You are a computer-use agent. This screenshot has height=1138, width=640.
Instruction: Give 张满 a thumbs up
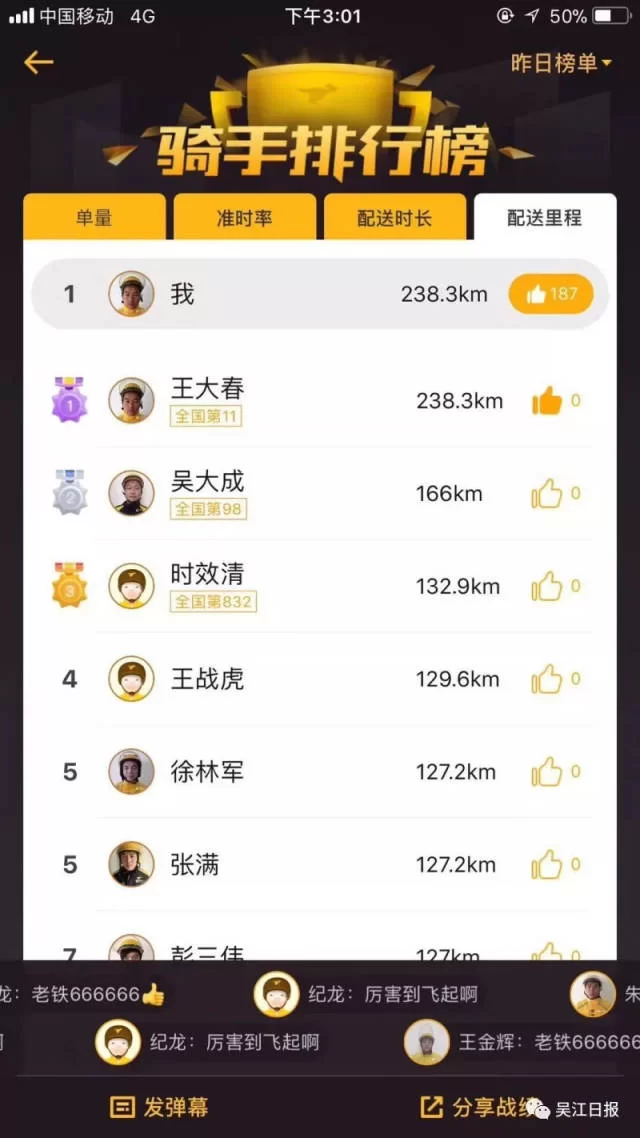547,864
